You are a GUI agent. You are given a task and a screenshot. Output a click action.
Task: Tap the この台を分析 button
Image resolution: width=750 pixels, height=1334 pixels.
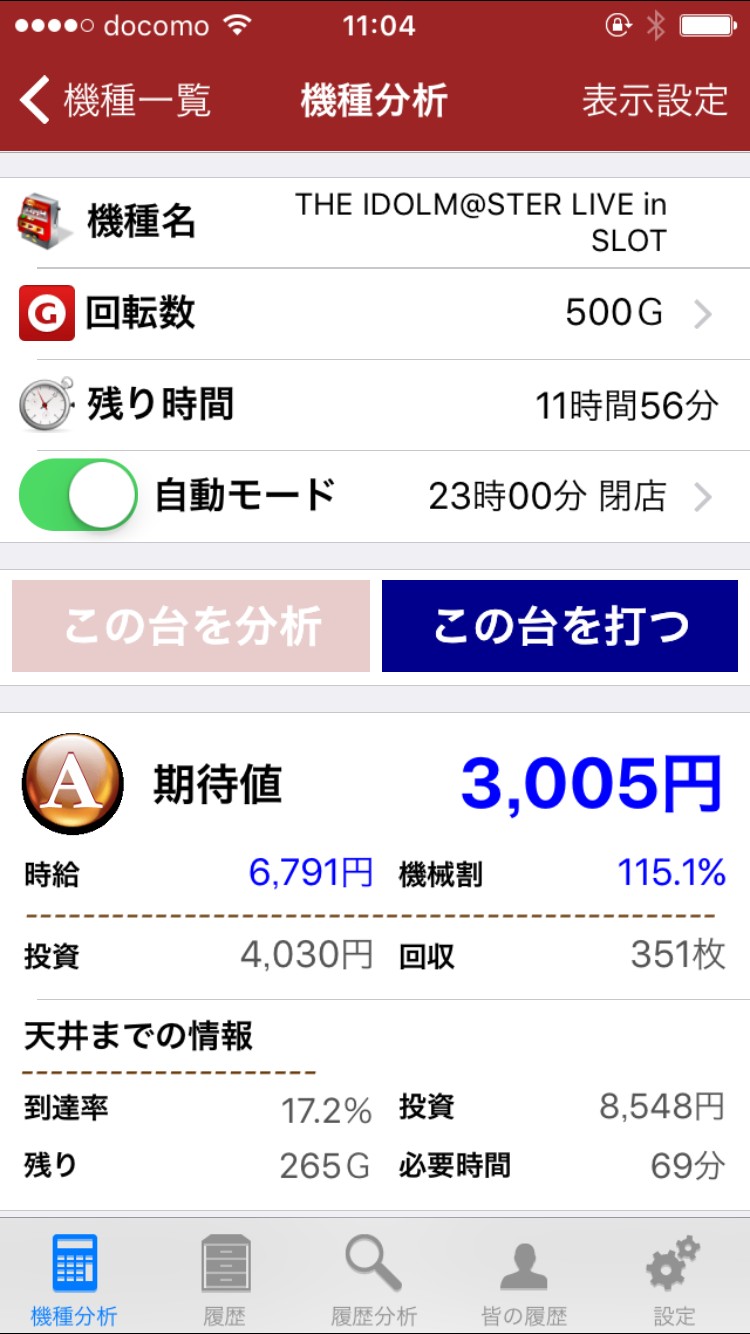click(191, 626)
